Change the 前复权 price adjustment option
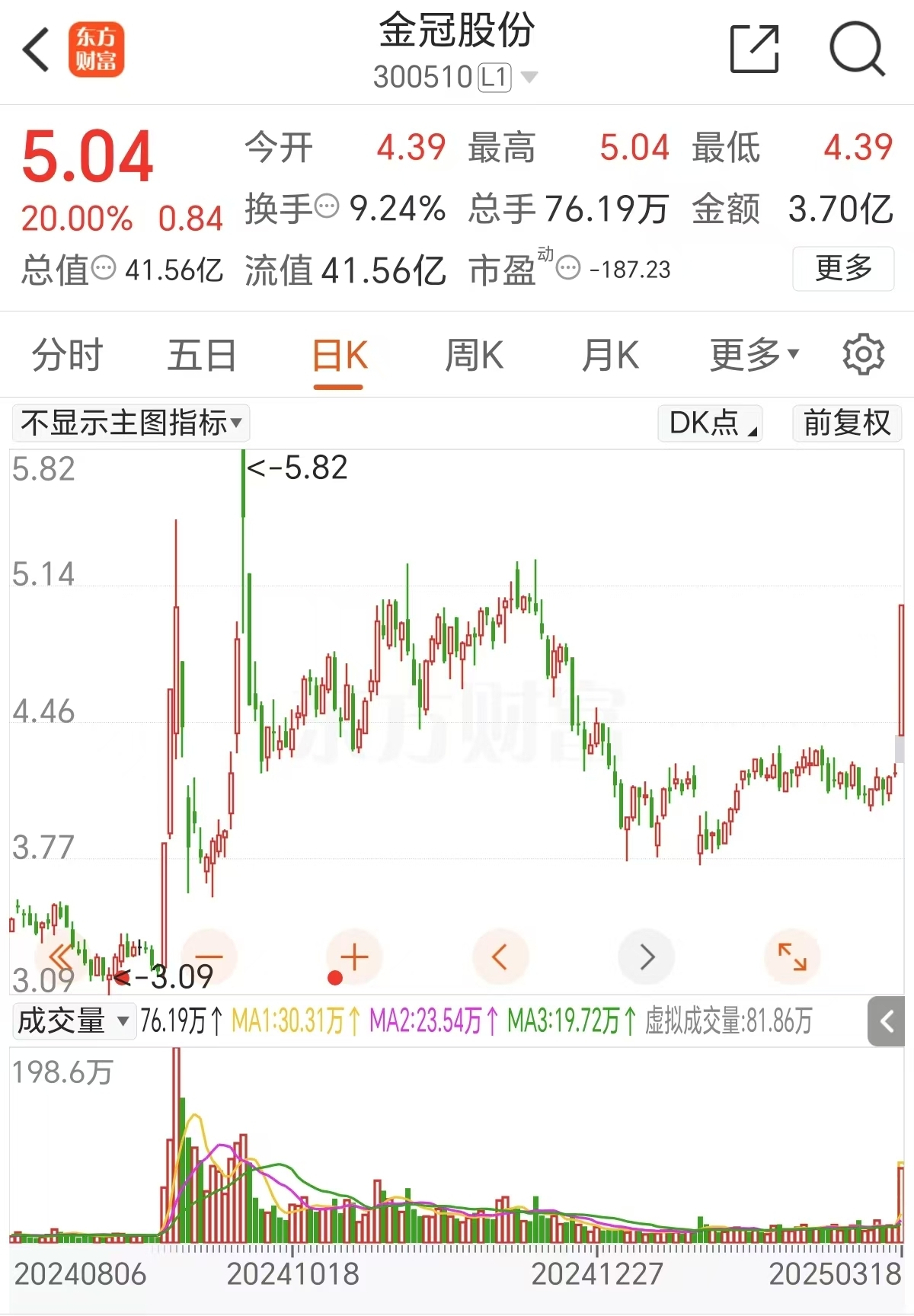This screenshot has width=914, height=1316. tap(846, 423)
